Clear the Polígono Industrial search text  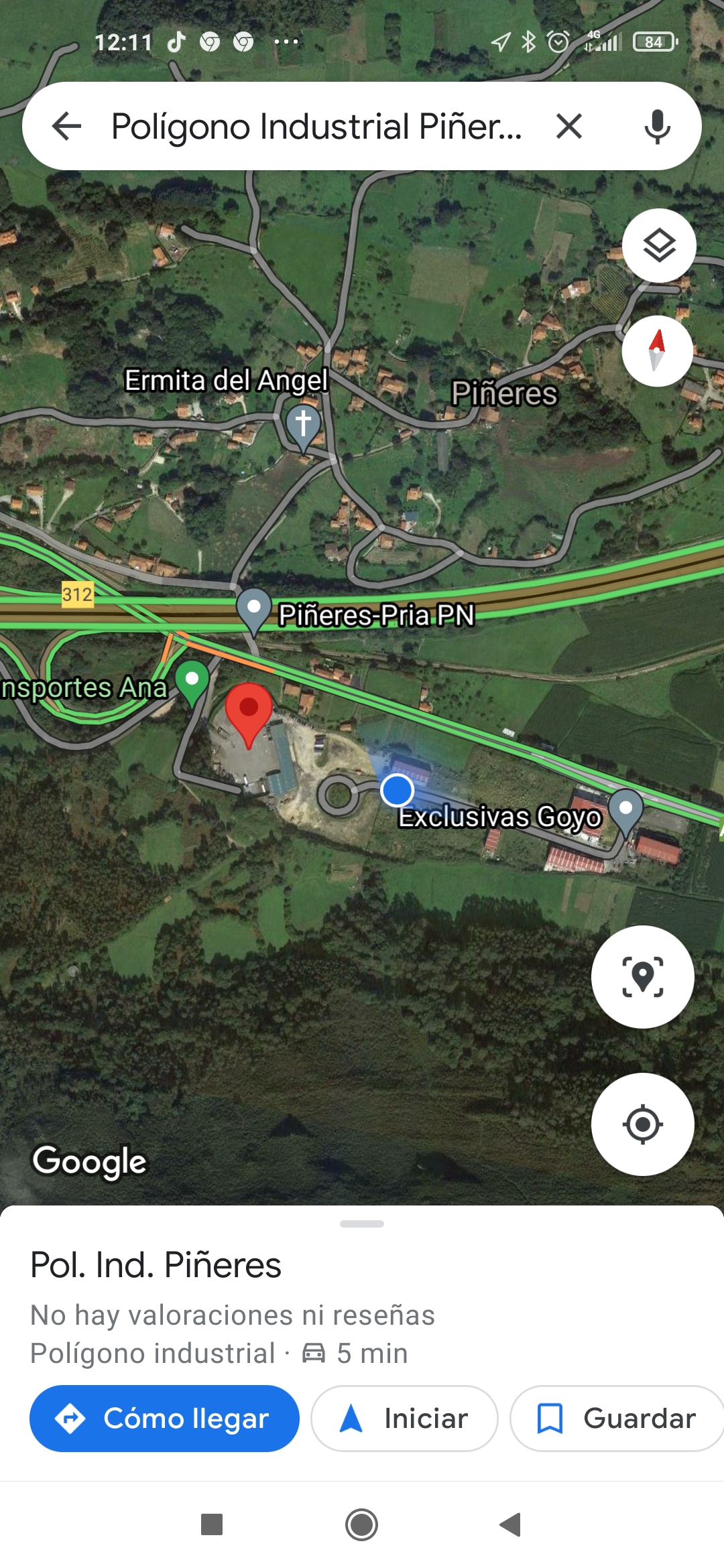569,126
